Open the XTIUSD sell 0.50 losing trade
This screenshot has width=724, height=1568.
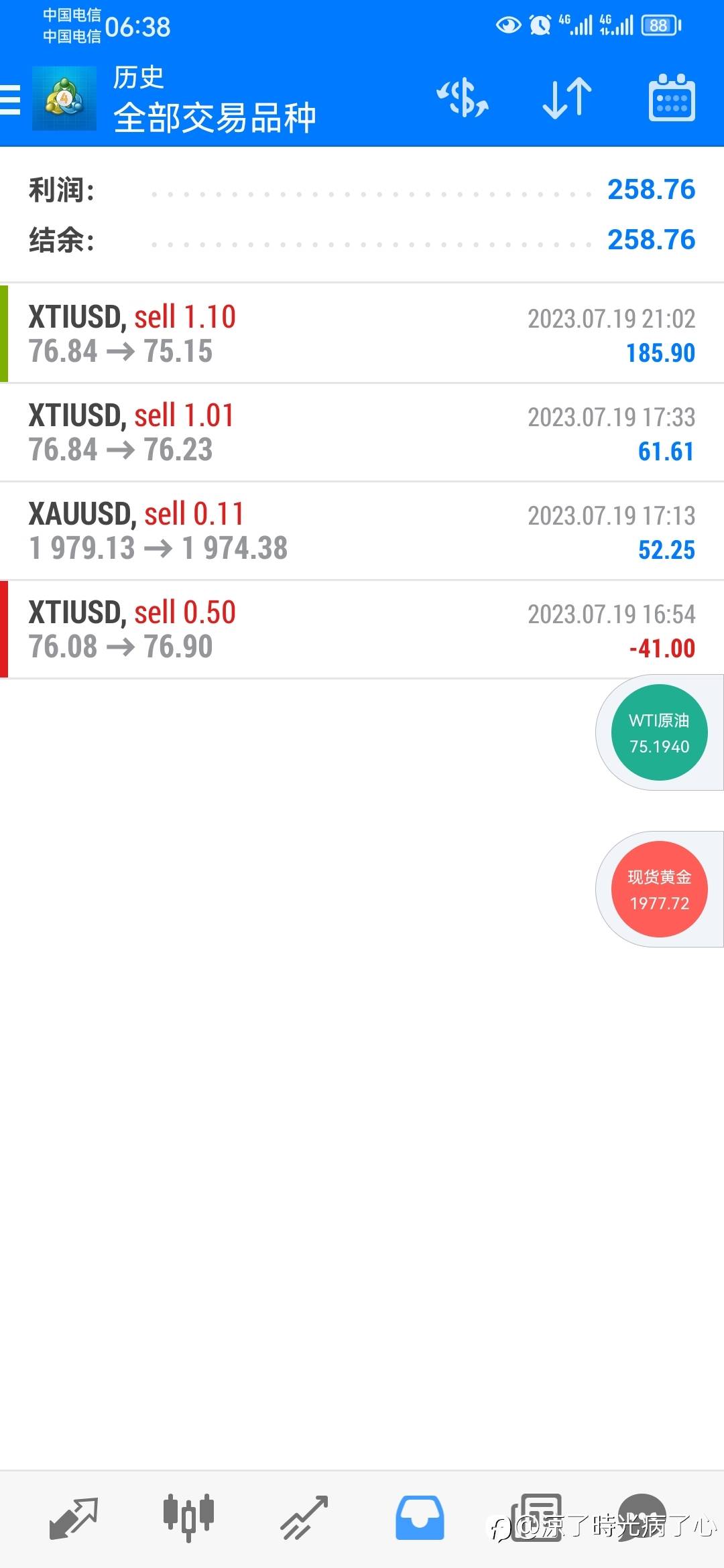[362, 629]
